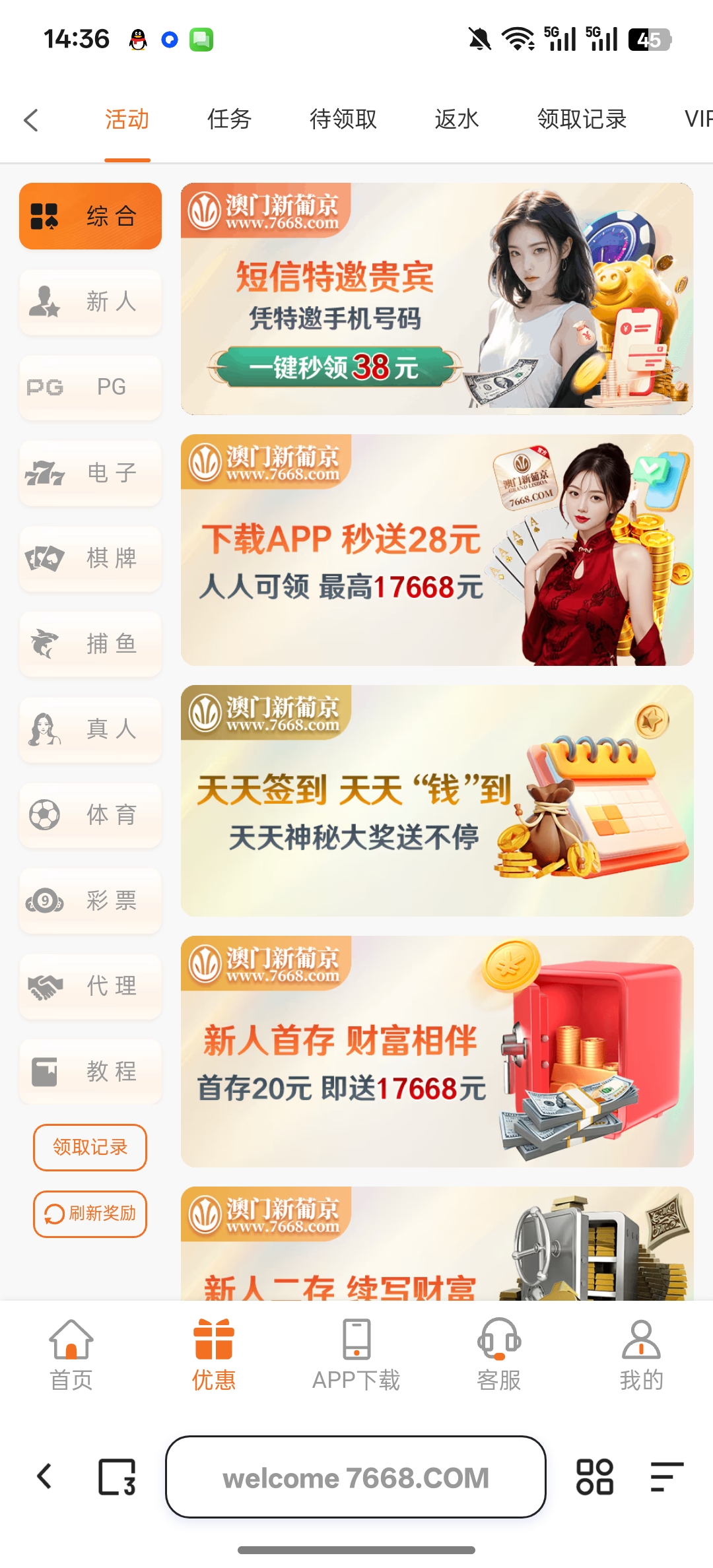Select the PG games category
This screenshot has height=1568, width=713.
(90, 387)
